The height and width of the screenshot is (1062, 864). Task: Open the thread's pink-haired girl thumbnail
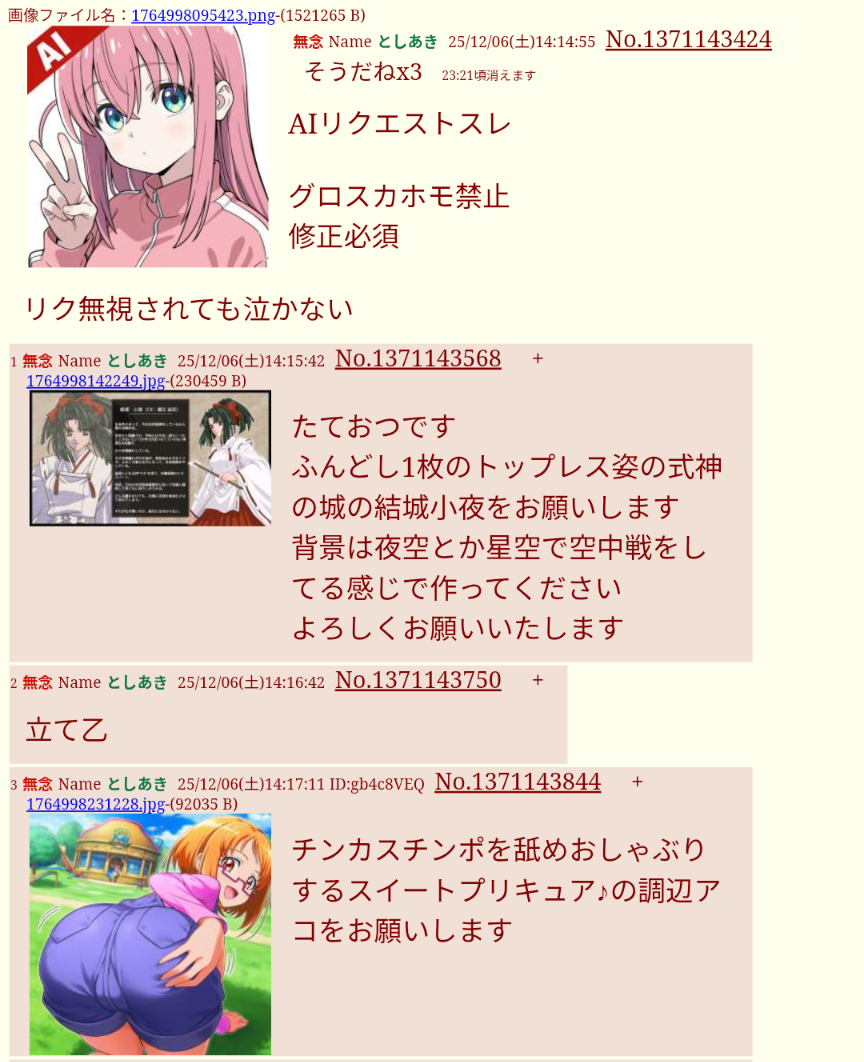[x=148, y=147]
